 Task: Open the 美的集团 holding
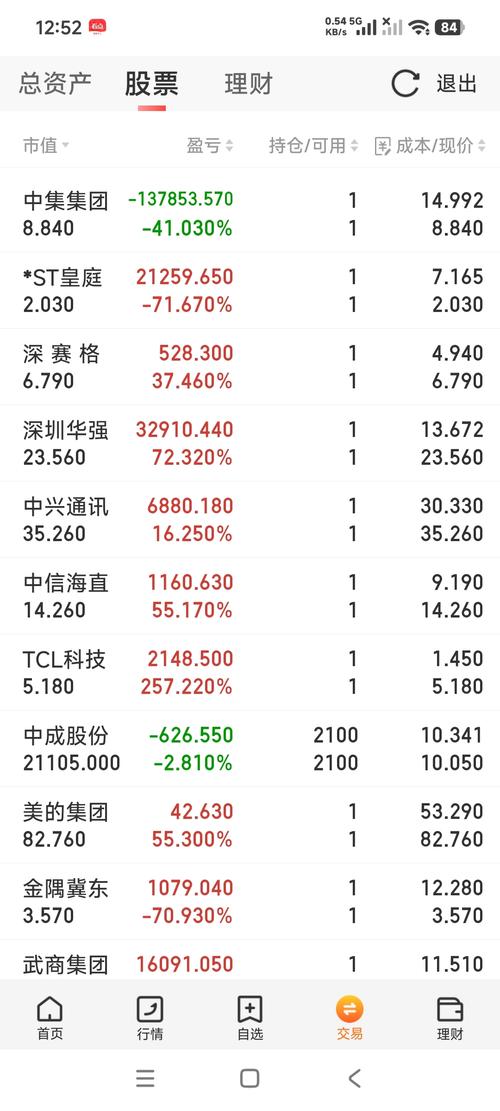[250, 826]
